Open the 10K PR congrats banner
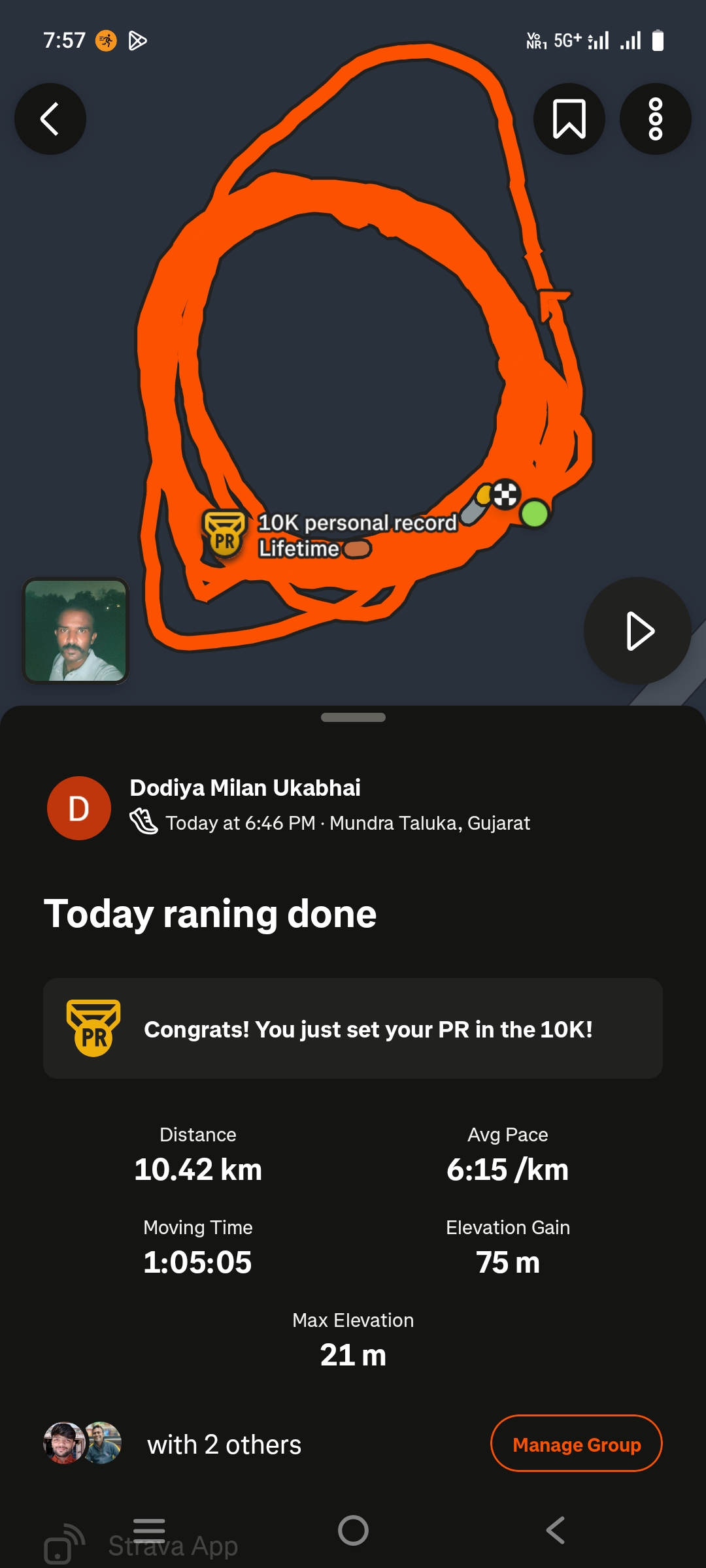 (353, 1028)
